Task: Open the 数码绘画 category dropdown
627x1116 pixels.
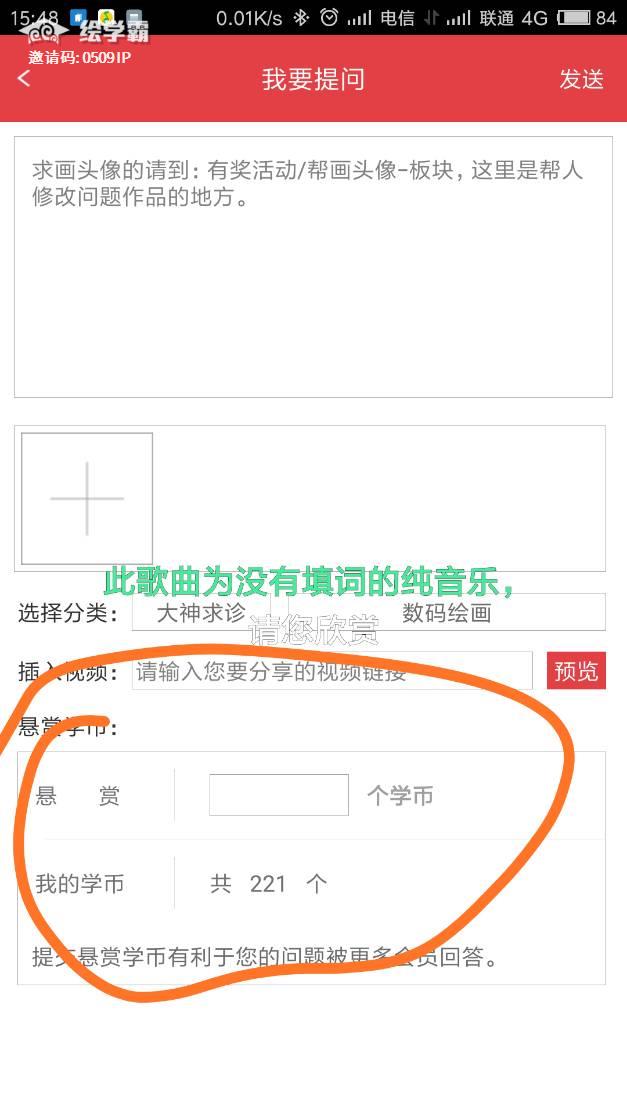Action: click(446, 613)
